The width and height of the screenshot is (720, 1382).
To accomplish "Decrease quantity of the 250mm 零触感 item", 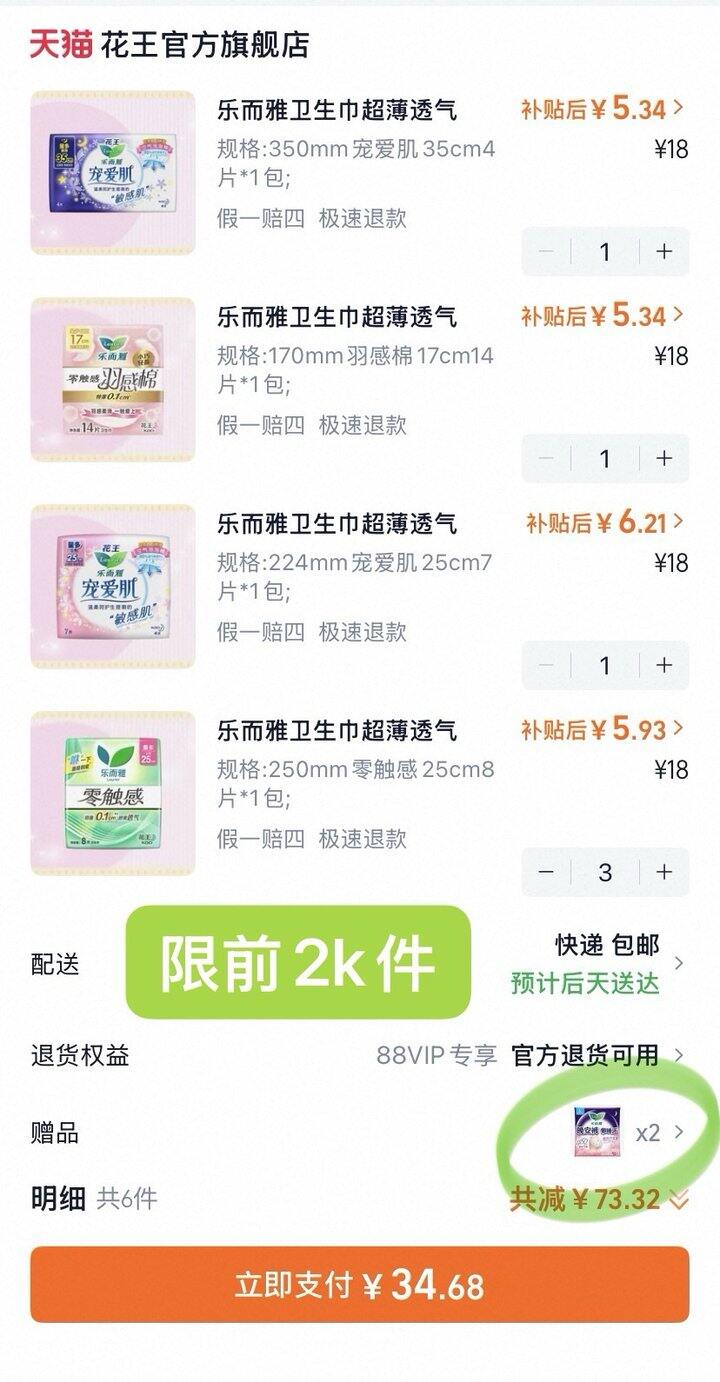I will (546, 872).
